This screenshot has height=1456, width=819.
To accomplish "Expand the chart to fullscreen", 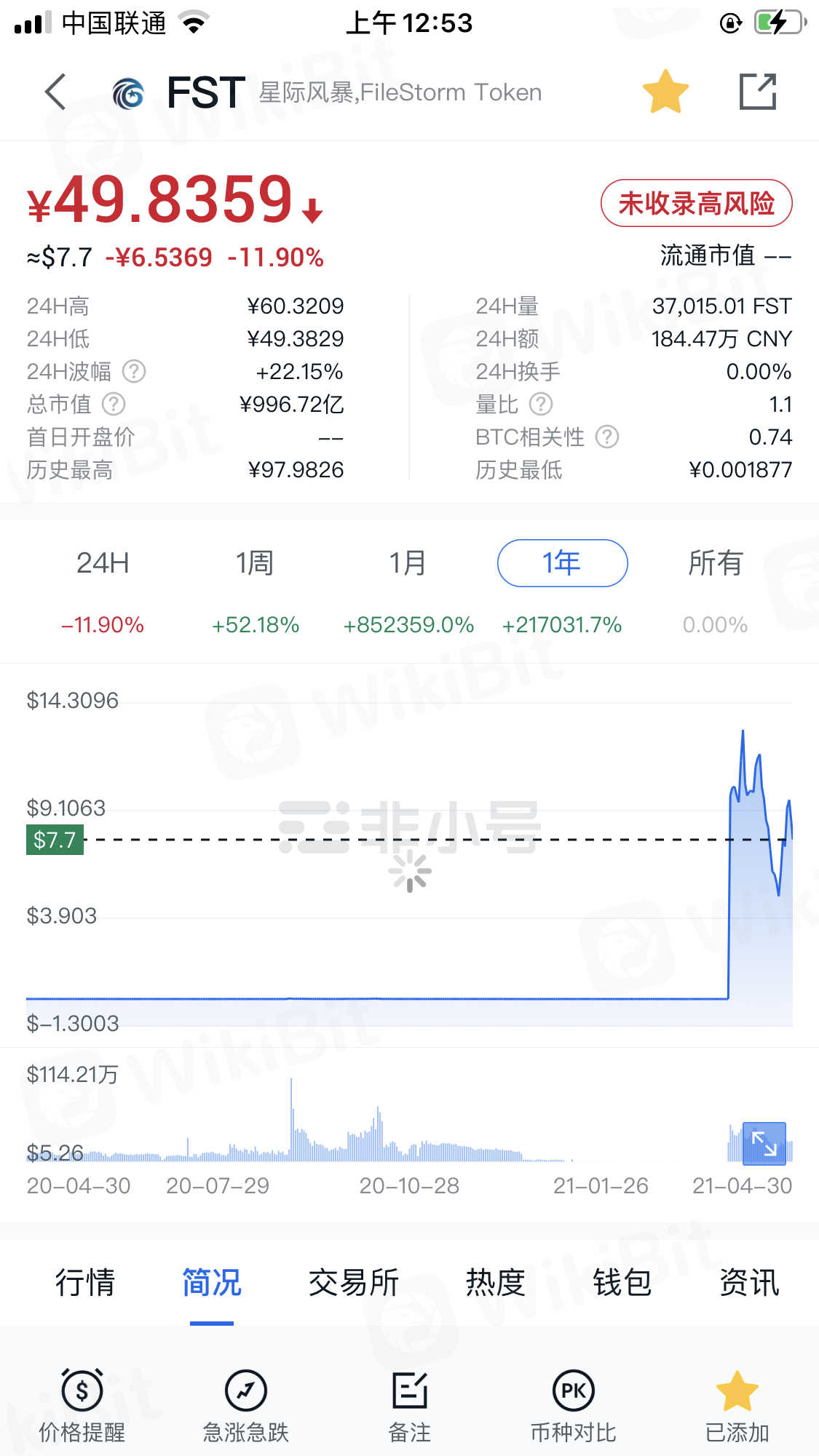I will (x=764, y=1144).
